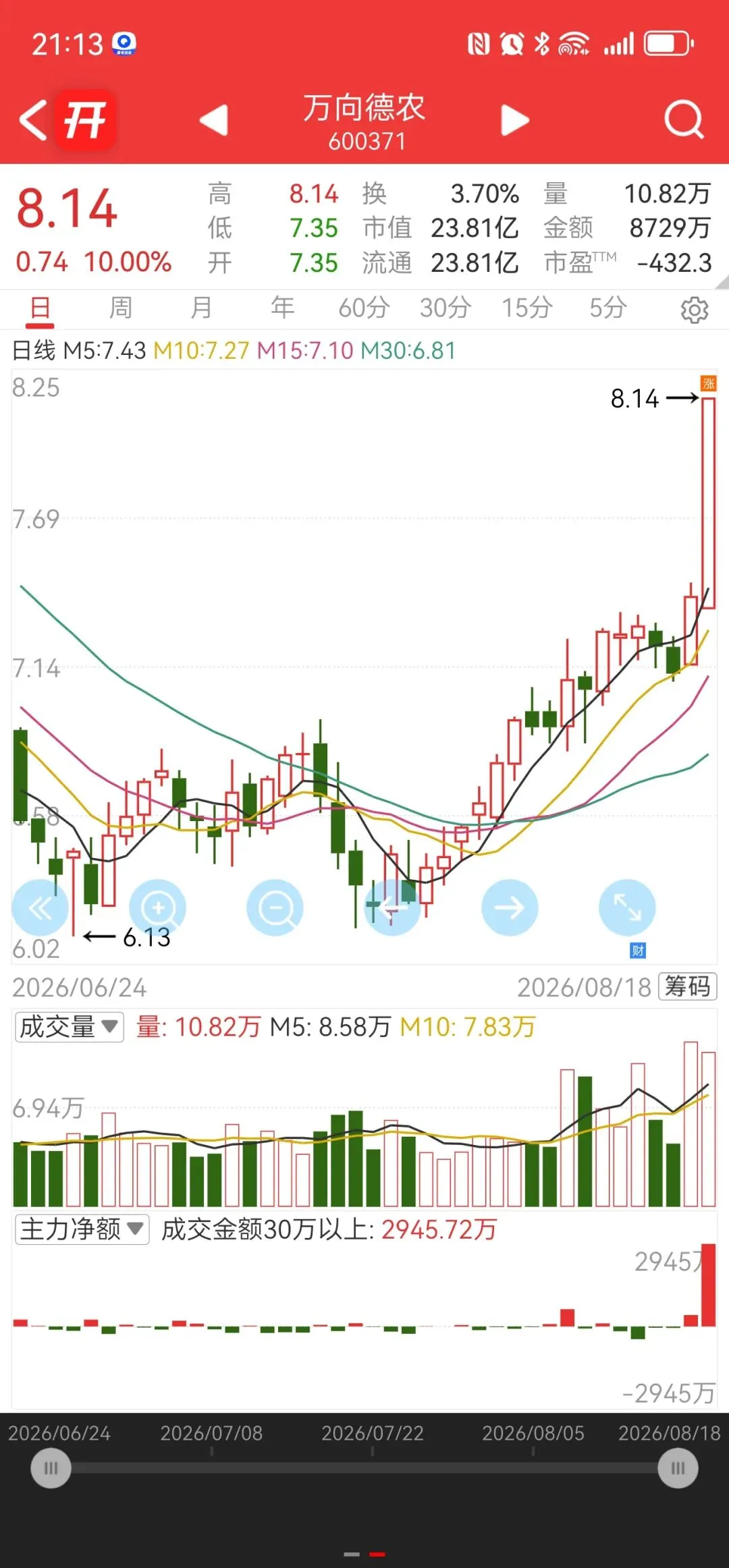Switch to the next stock arrow

(x=515, y=120)
